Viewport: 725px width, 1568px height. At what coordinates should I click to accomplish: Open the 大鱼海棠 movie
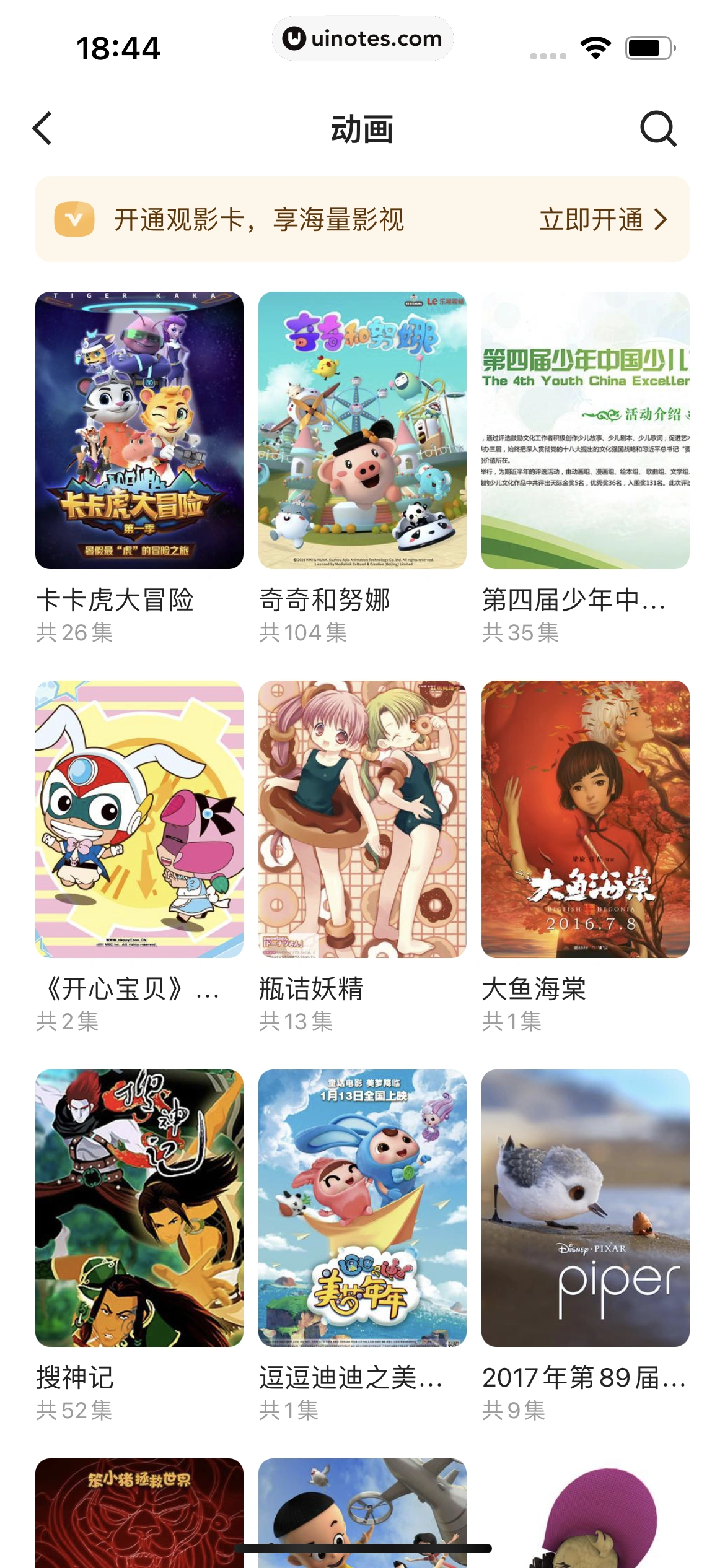point(585,819)
